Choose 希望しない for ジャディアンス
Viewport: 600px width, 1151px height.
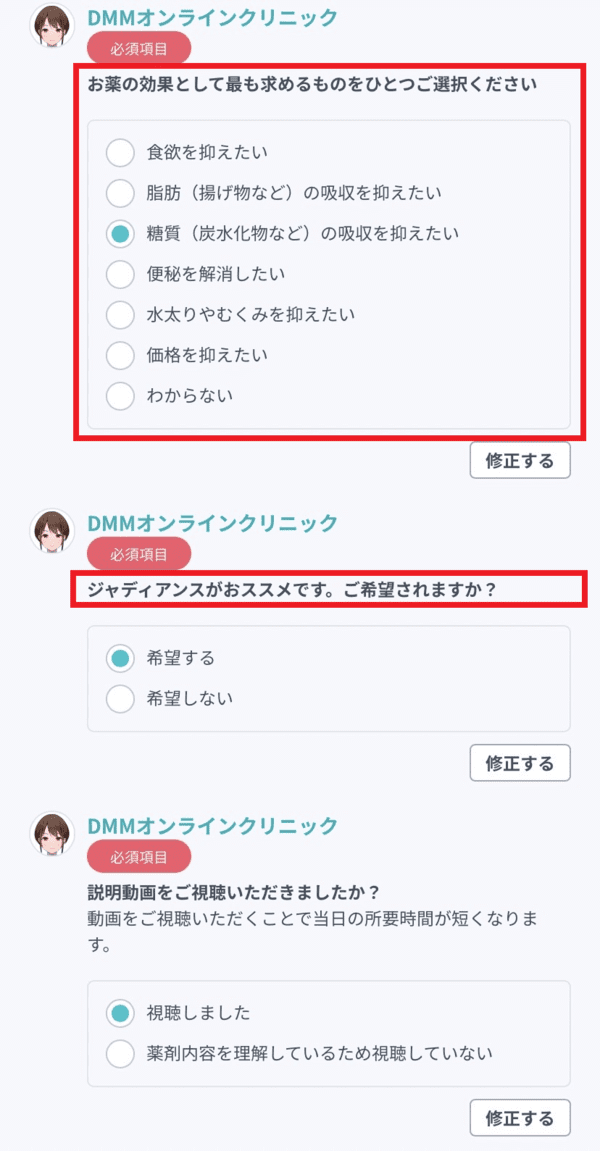coord(120,698)
